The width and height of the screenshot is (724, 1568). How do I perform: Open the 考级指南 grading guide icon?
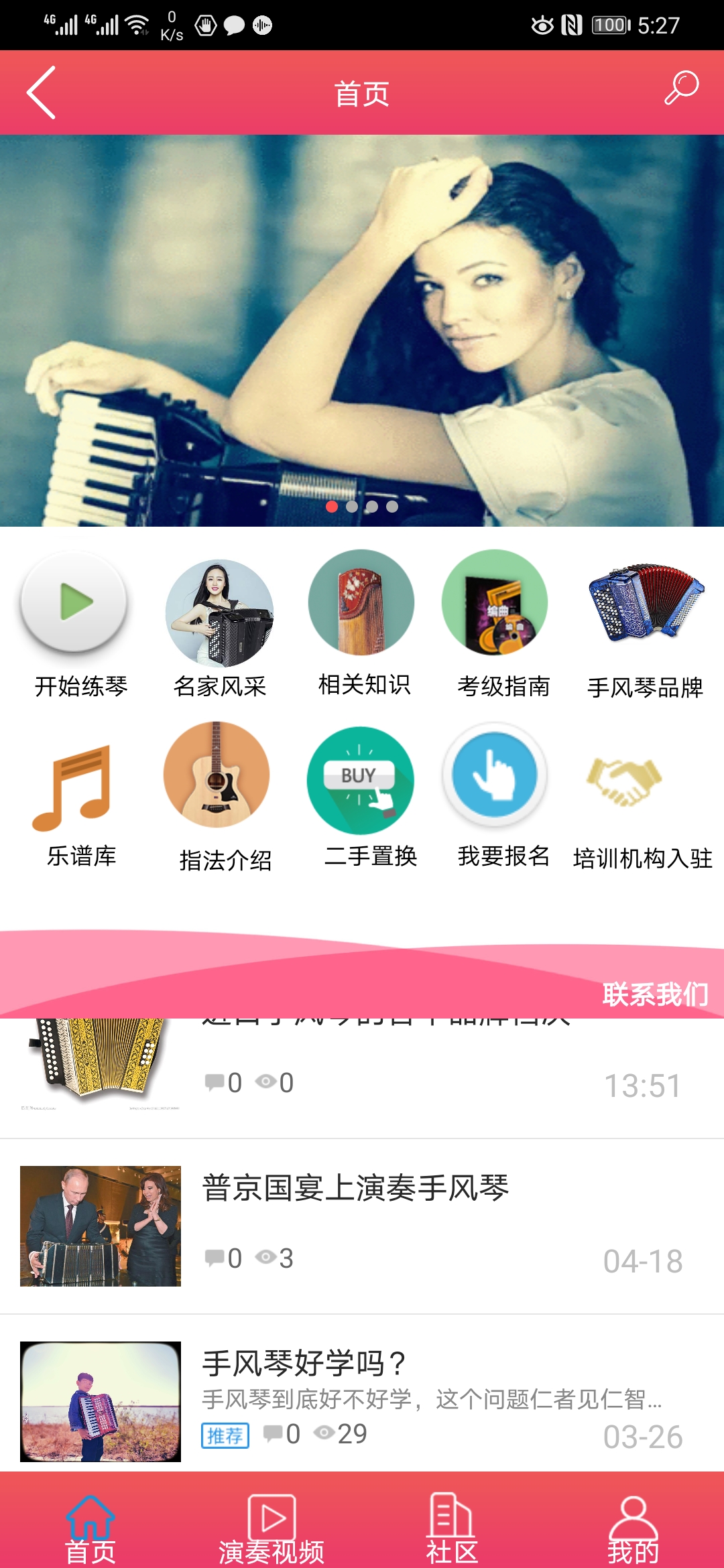[496, 603]
